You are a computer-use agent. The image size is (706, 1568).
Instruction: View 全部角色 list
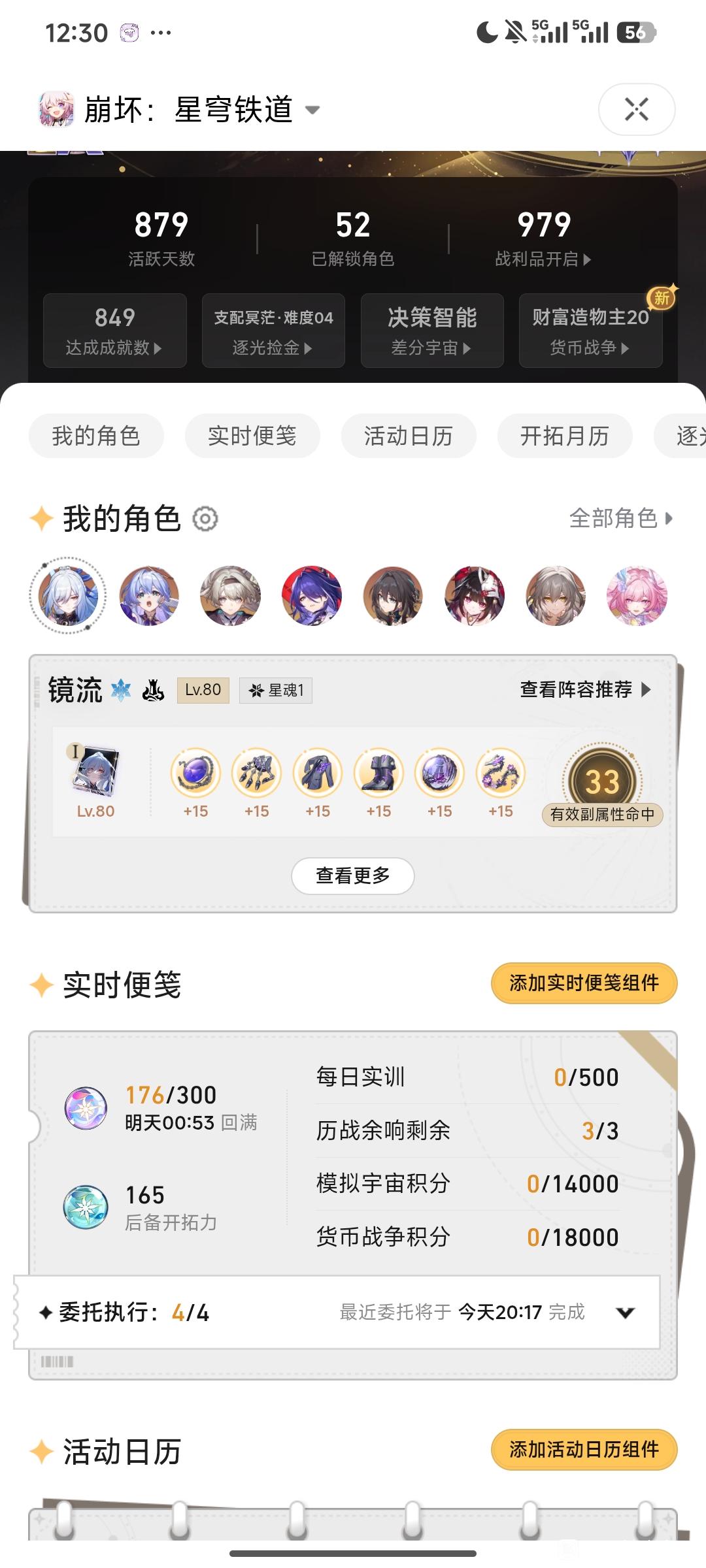point(621,519)
